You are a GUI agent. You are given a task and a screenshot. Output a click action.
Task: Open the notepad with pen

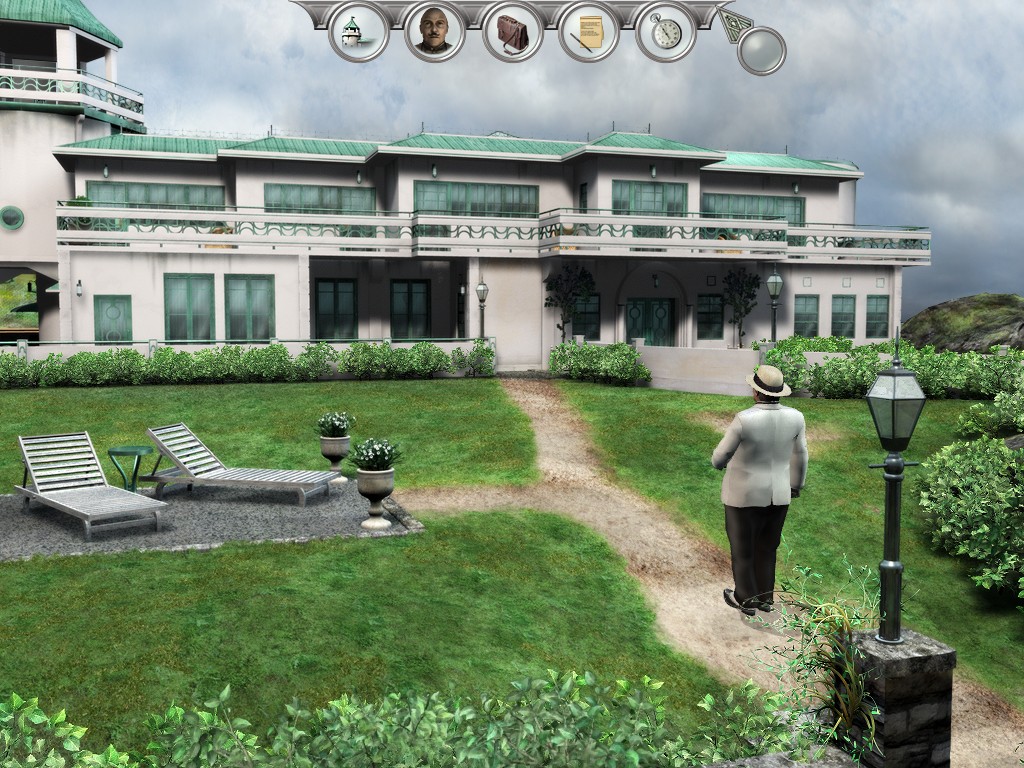[589, 32]
